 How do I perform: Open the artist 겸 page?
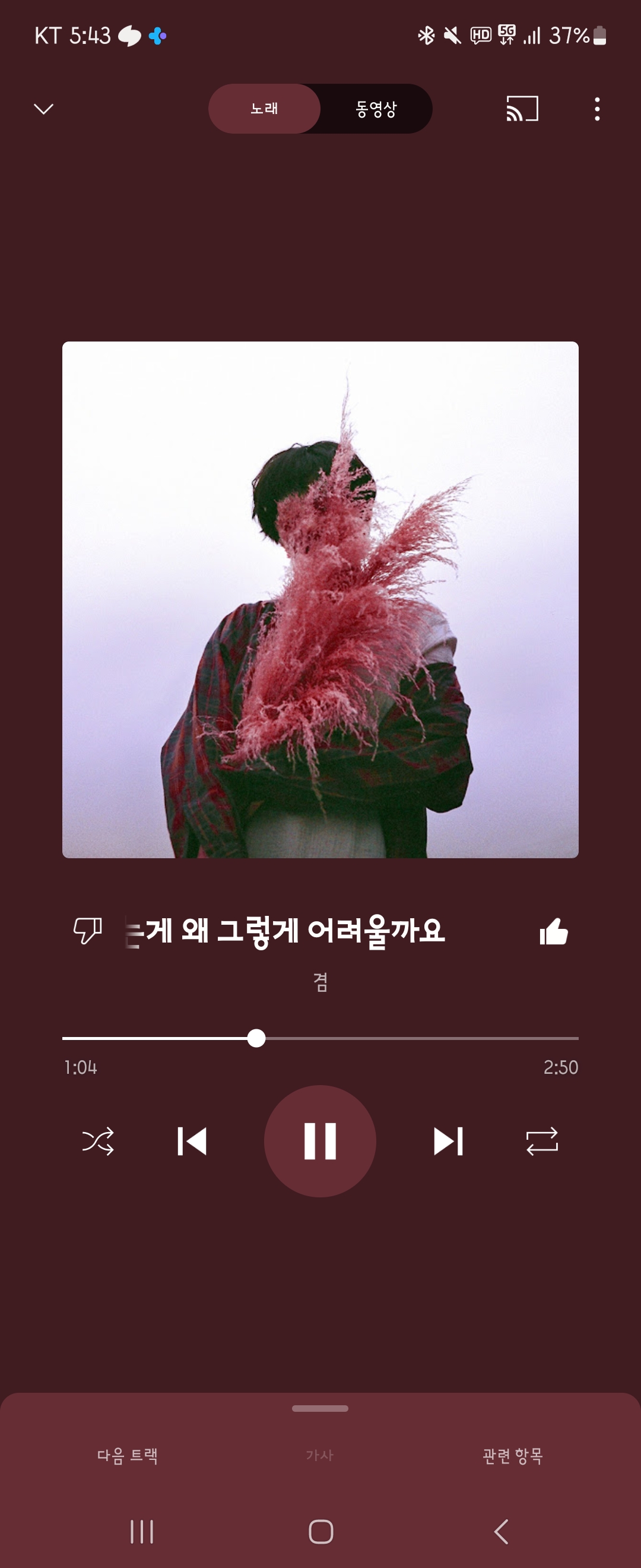tap(320, 981)
